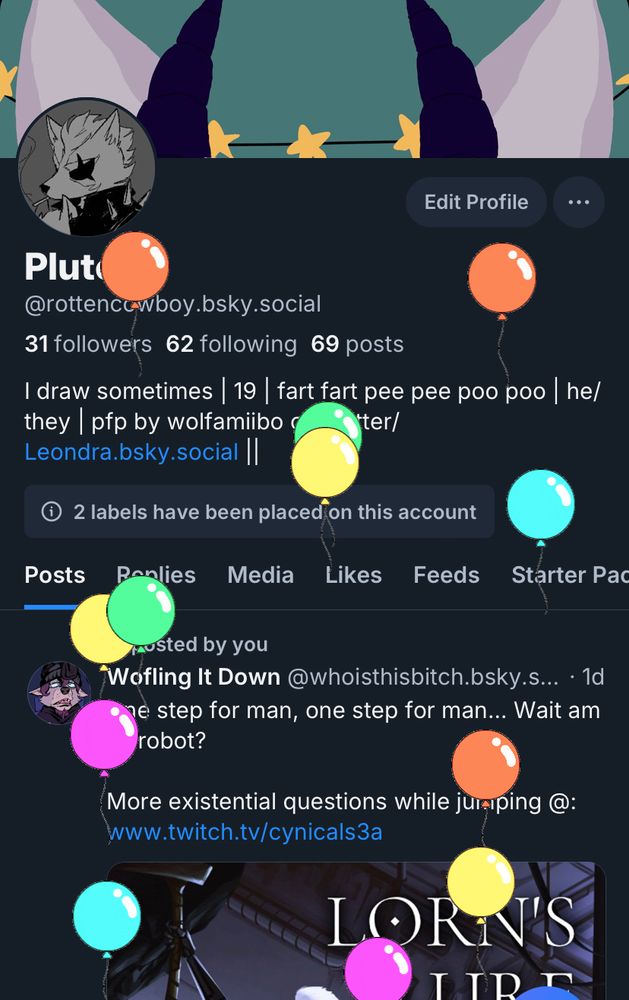This screenshot has width=629, height=1000.
Task: Open the Lorn's Lure image in the post
Action: pos(356,931)
